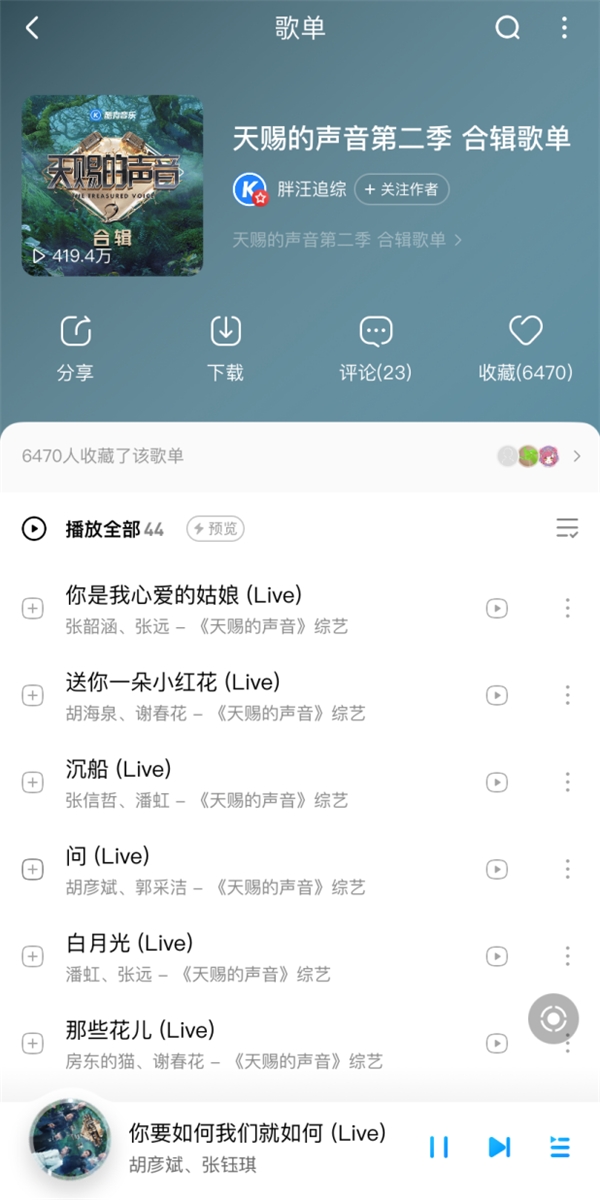Image resolution: width=600 pixels, height=1200 pixels.
Task: Tap the 预览 preview chip
Action: pos(215,529)
